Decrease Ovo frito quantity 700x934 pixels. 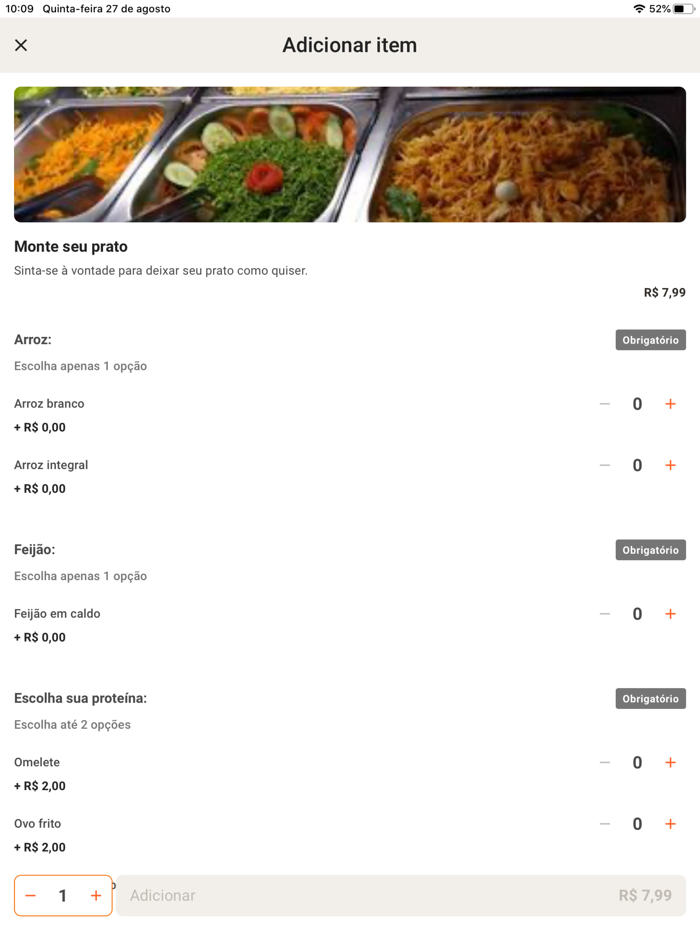point(605,824)
